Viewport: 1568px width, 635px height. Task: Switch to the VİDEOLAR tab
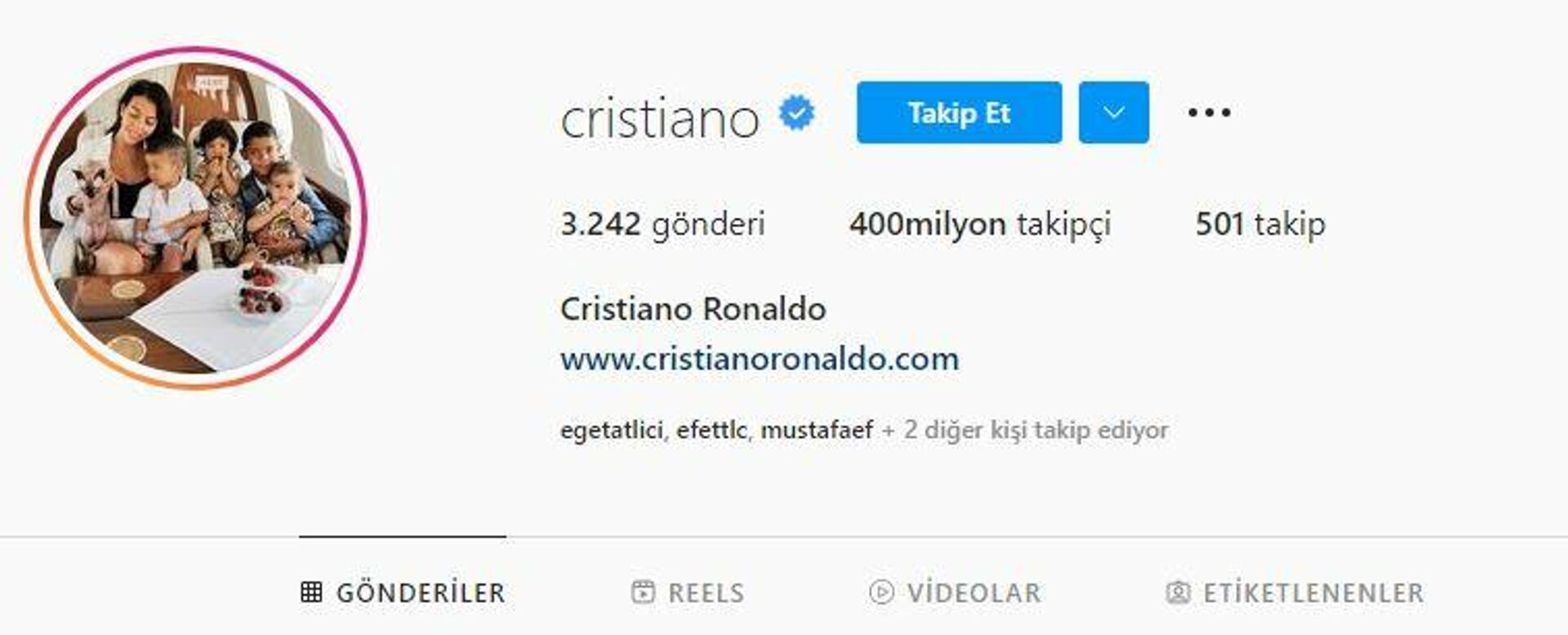point(955,593)
